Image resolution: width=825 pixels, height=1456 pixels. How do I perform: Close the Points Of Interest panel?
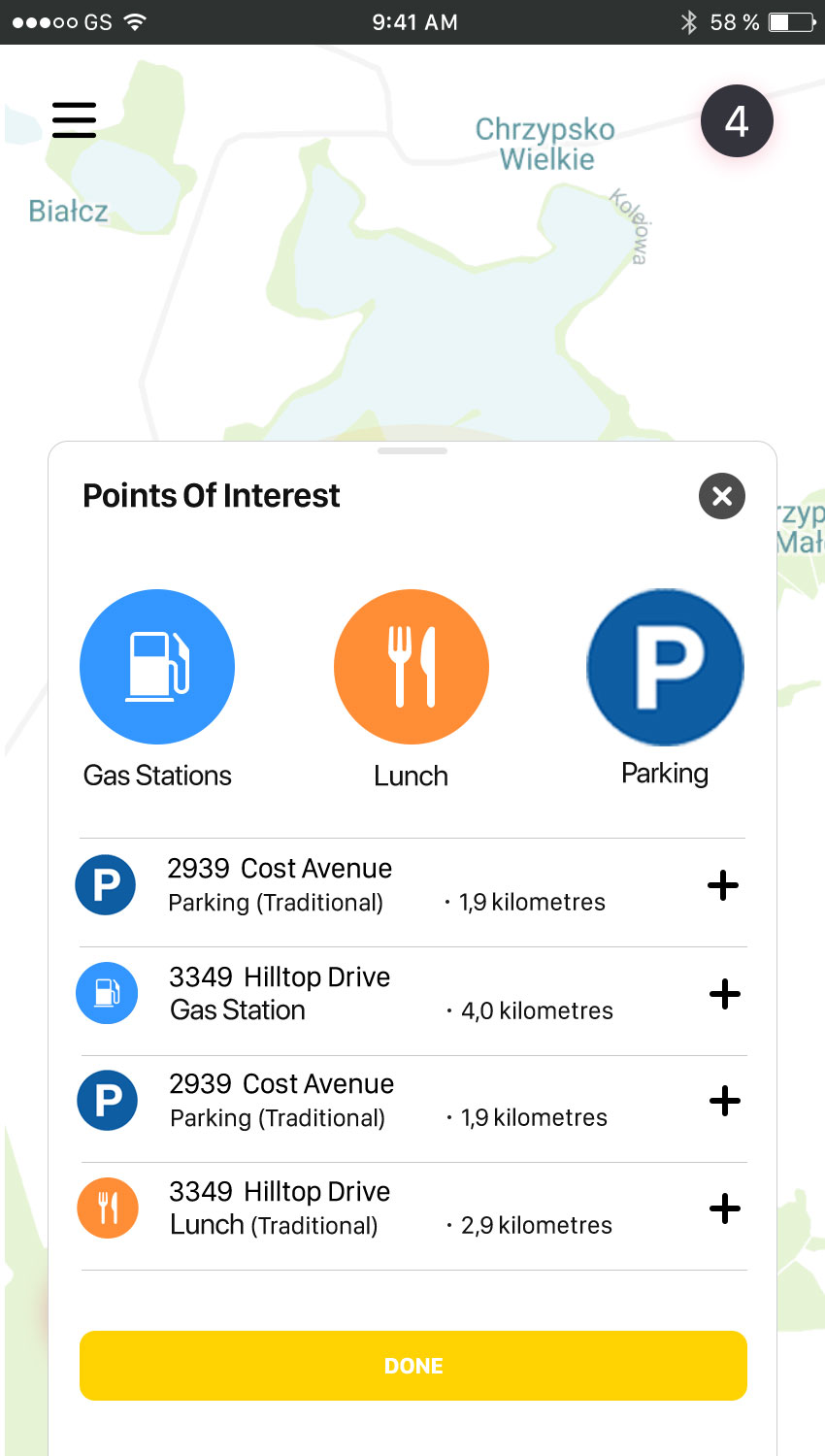tap(722, 496)
